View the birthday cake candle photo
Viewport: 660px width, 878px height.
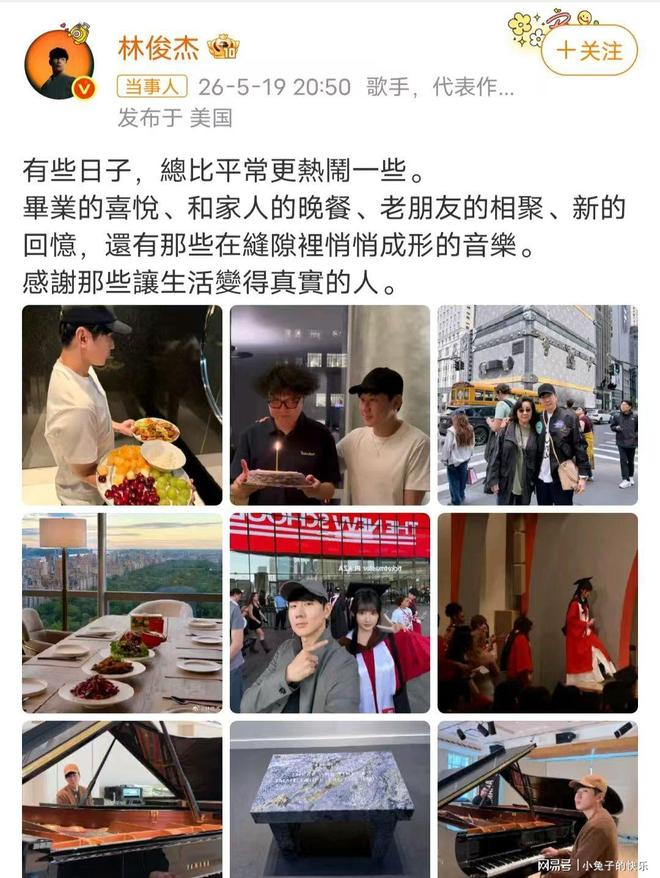pyautogui.click(x=330, y=405)
